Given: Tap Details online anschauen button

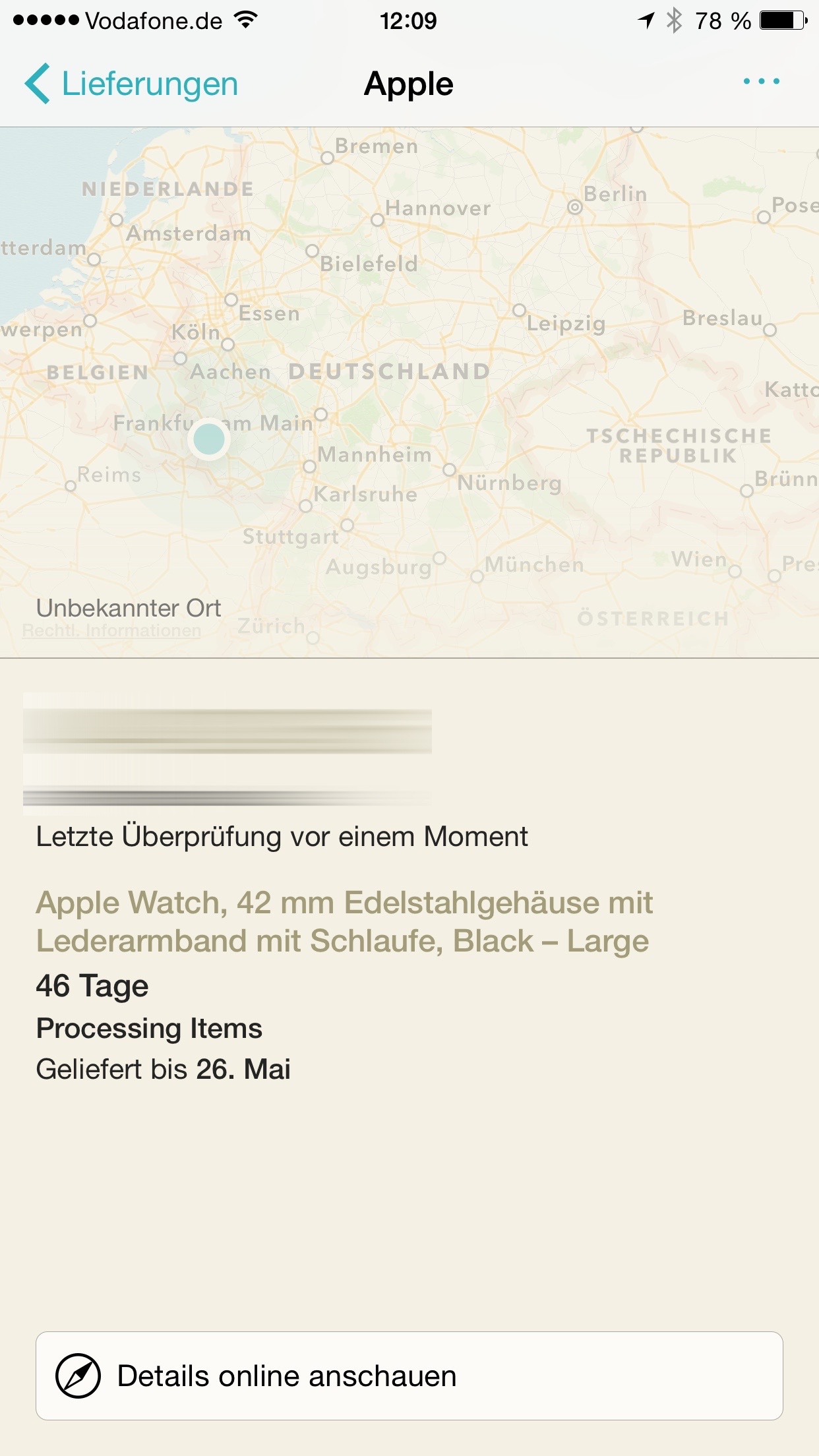Looking at the screenshot, I should click(409, 1376).
